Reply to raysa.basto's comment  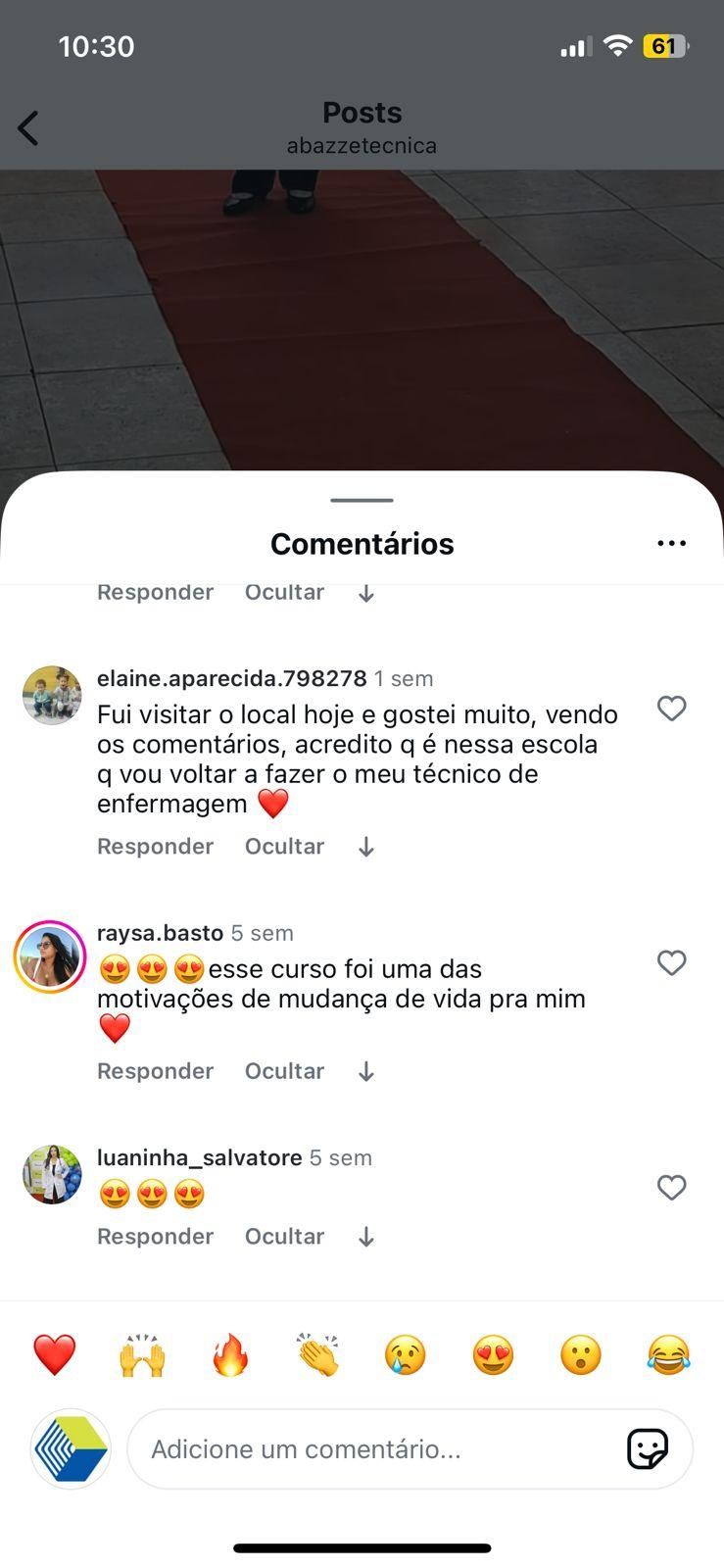(x=155, y=1070)
